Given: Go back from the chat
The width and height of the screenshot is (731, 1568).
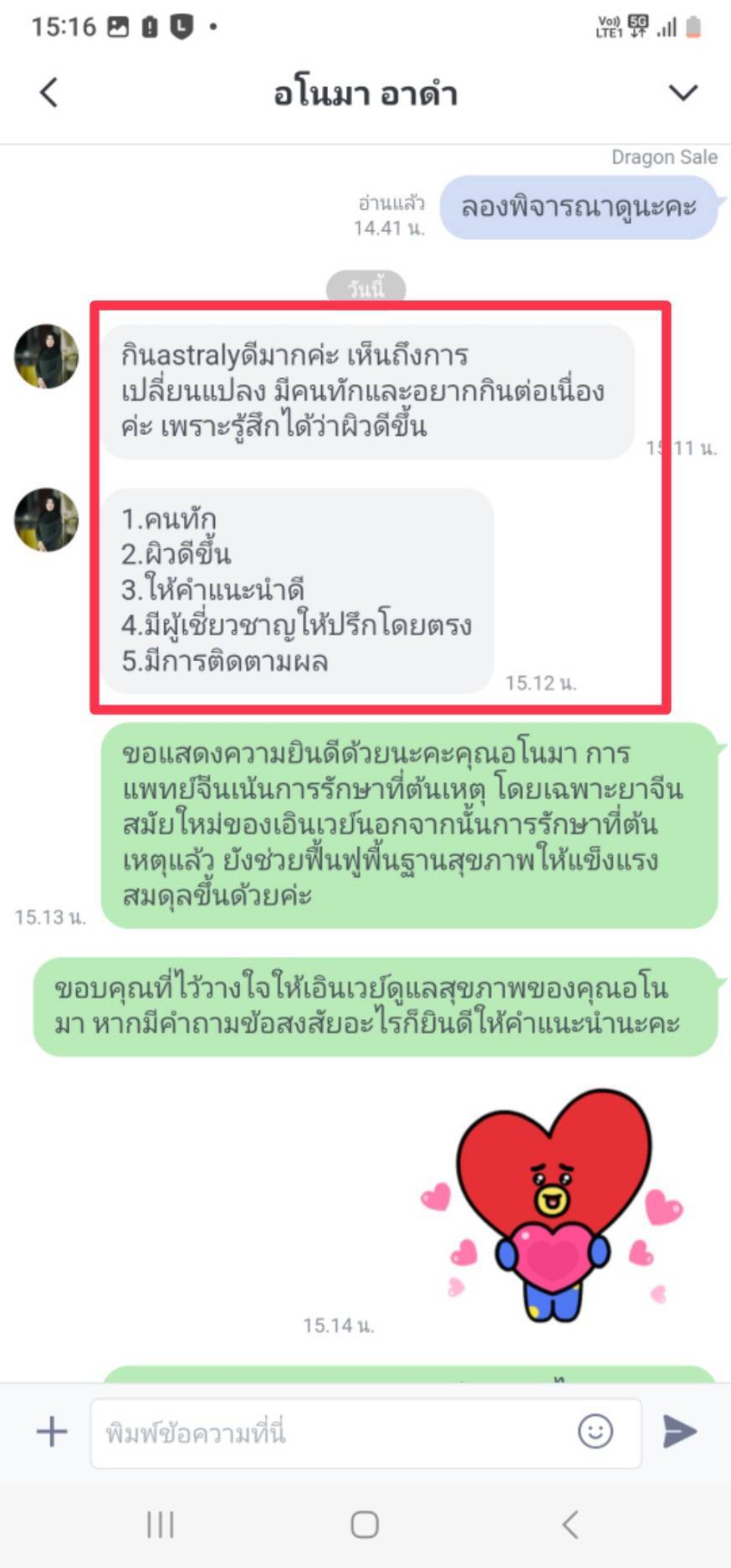Looking at the screenshot, I should pos(49,92).
